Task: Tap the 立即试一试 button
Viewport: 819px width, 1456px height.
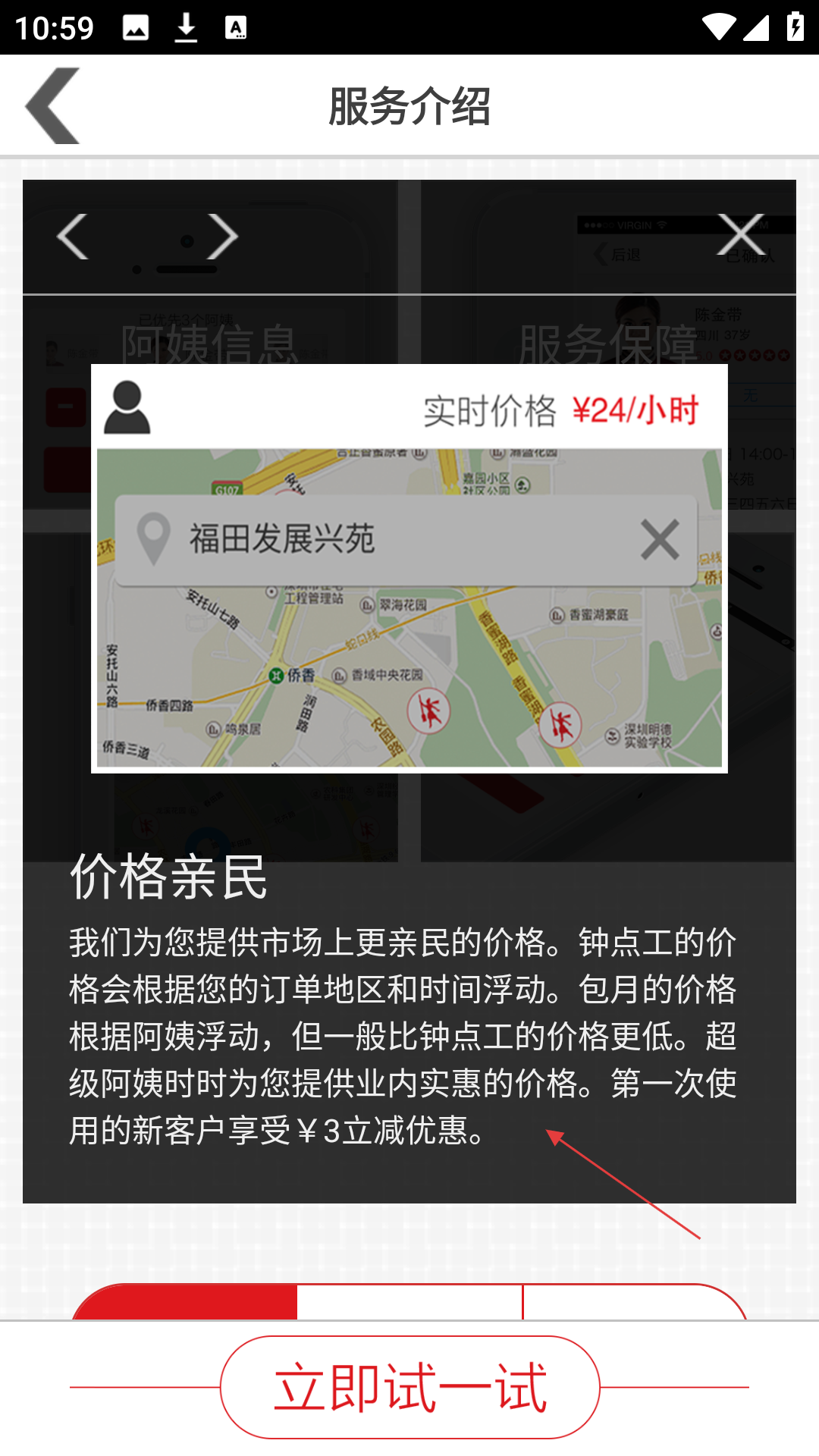Action: (409, 1387)
